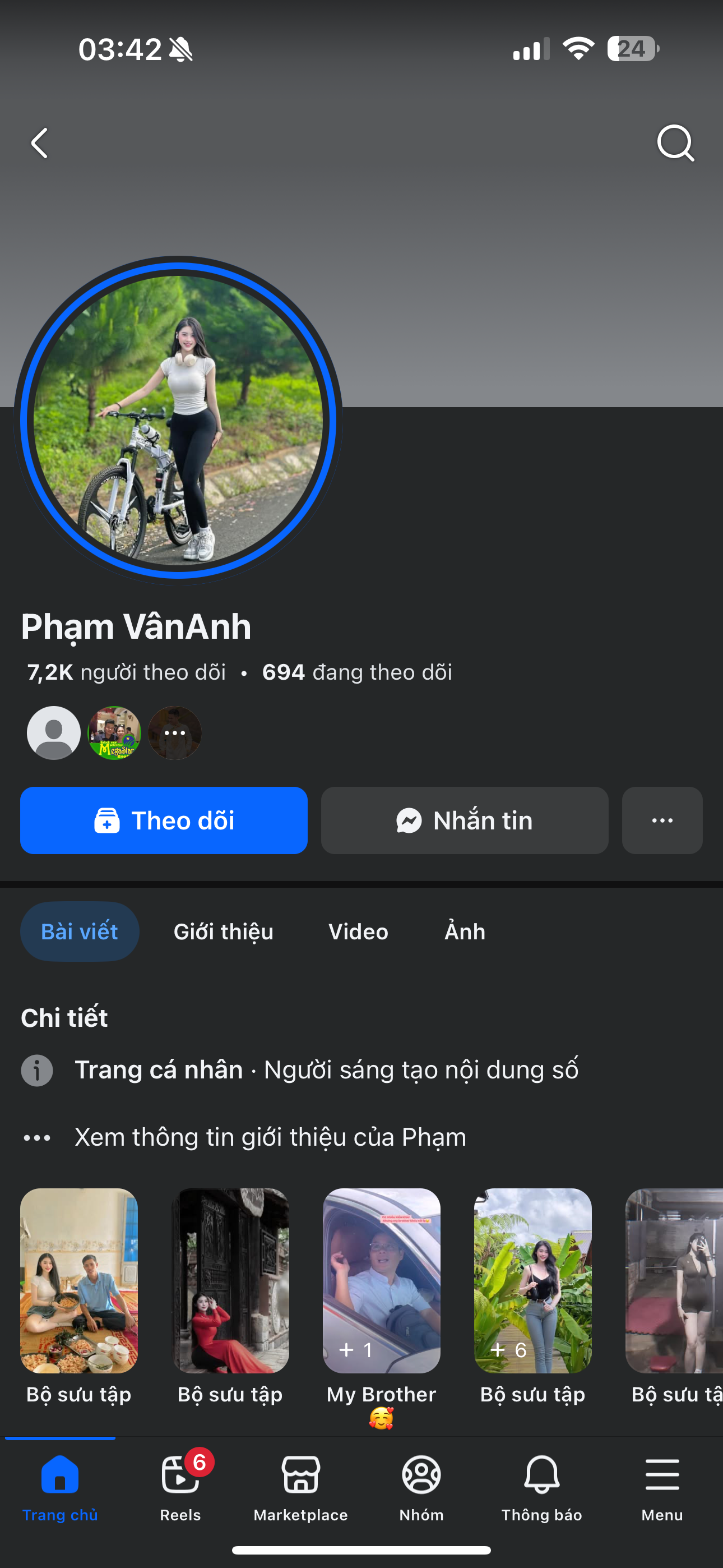Open Xem thông tin giới thiệu của Phạm
The height and width of the screenshot is (1568, 723).
(270, 1137)
